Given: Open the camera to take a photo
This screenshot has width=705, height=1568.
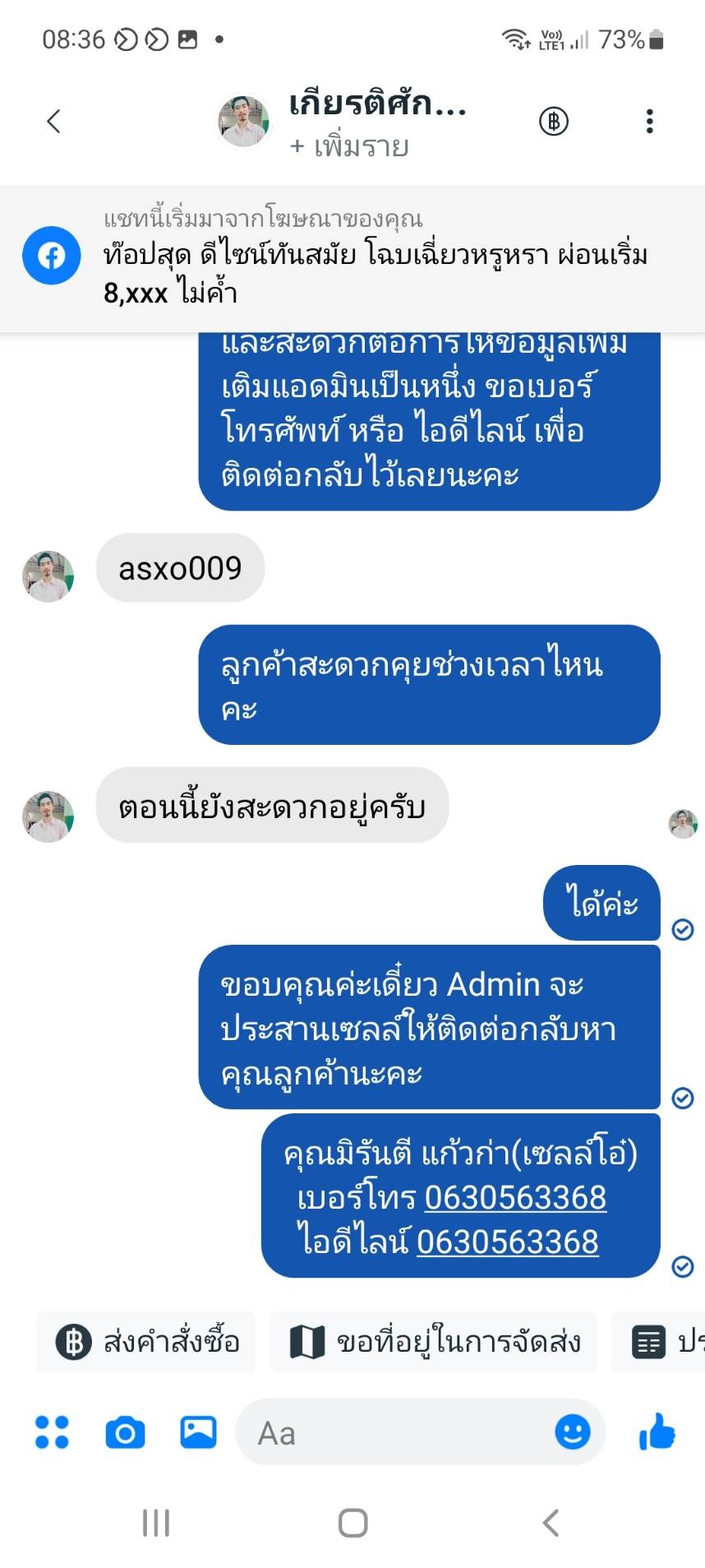Looking at the screenshot, I should [x=125, y=1432].
